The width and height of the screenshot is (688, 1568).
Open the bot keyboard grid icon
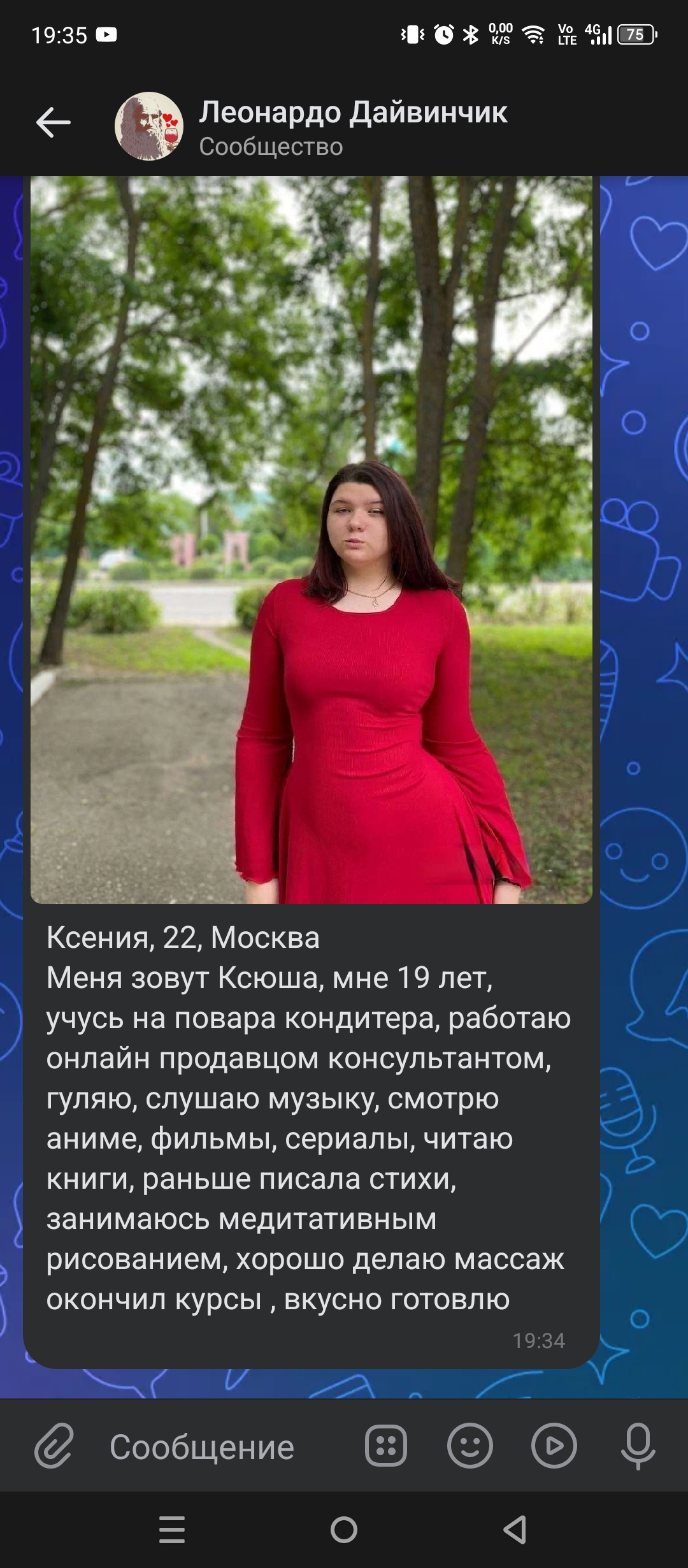pos(386,1446)
